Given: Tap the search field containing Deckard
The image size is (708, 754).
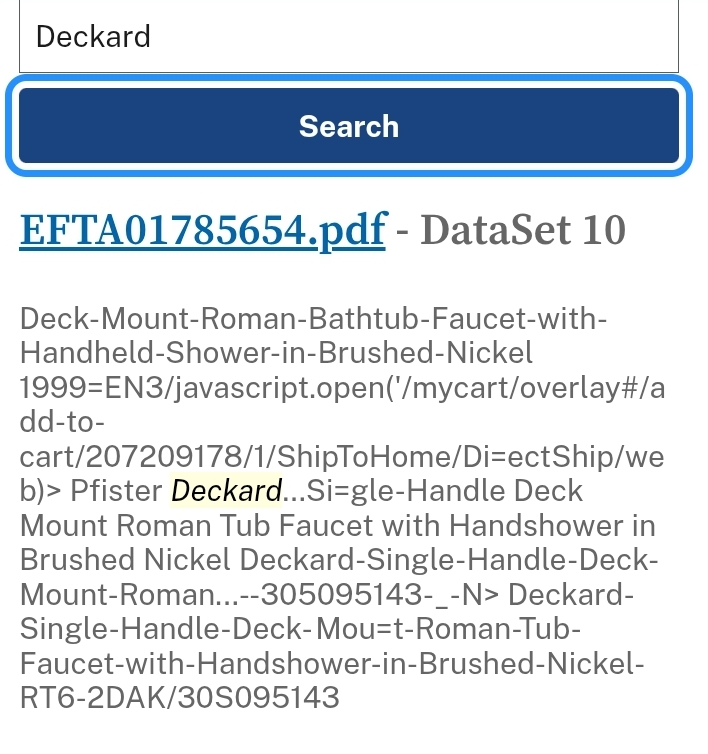Looking at the screenshot, I should tap(348, 37).
